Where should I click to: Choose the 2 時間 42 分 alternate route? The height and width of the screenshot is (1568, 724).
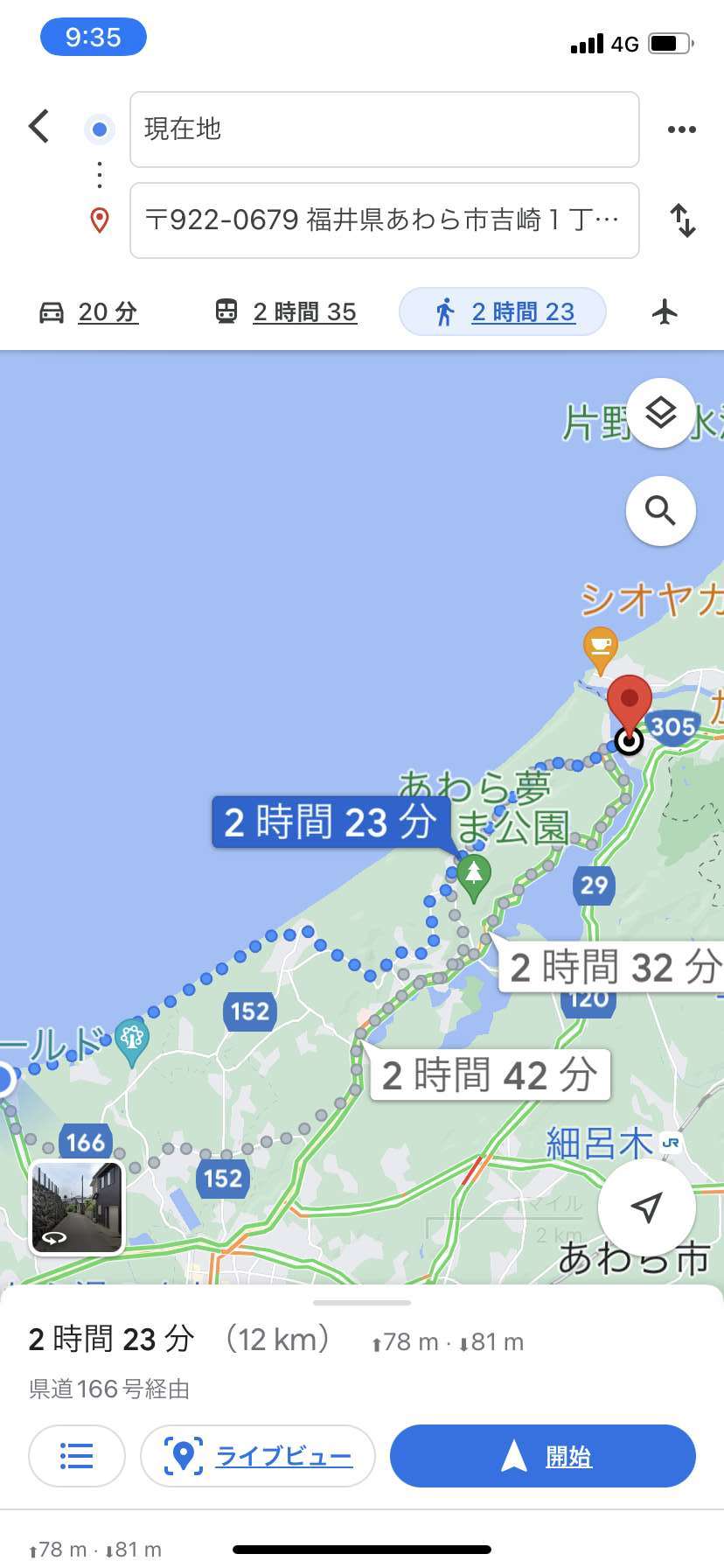[x=491, y=1074]
